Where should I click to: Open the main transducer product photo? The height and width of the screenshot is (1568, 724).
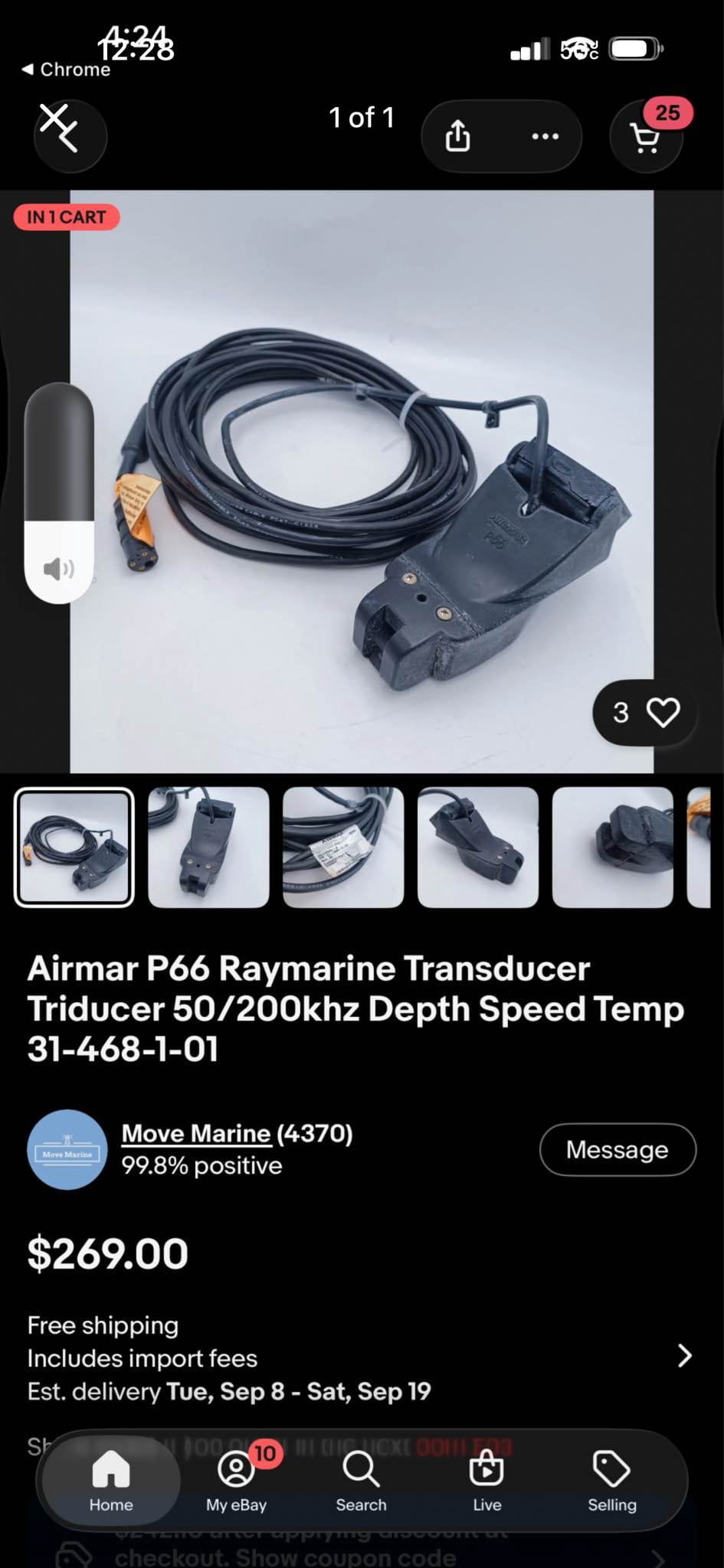coord(362,481)
